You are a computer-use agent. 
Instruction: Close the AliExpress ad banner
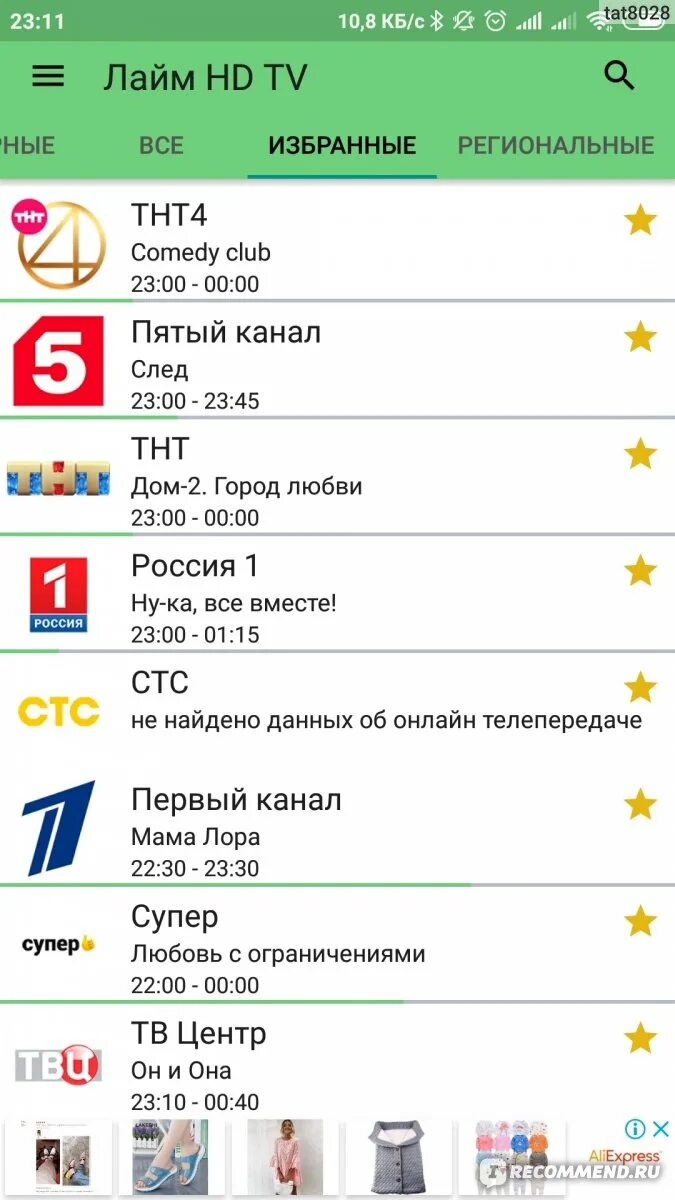coord(660,1129)
